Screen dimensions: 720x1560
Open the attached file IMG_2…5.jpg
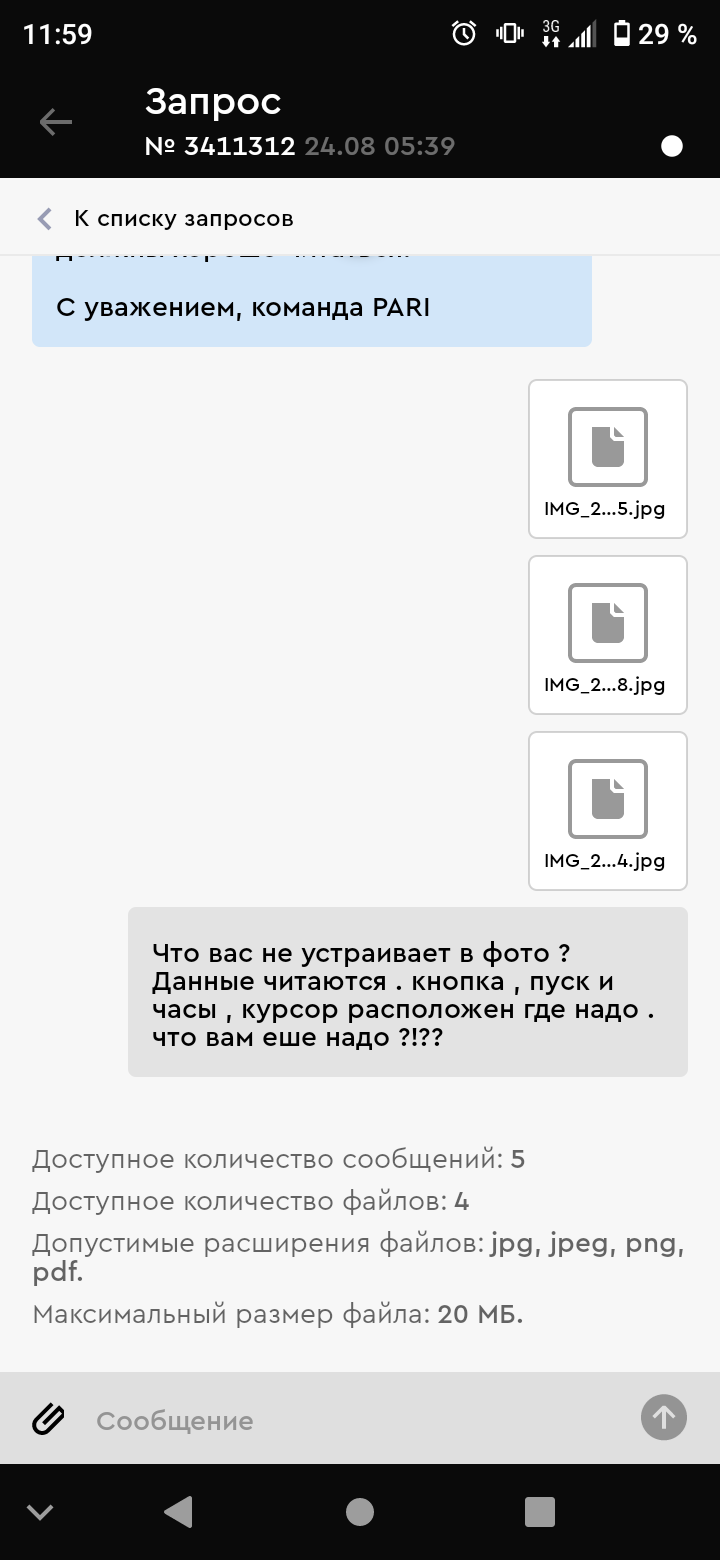pos(607,459)
